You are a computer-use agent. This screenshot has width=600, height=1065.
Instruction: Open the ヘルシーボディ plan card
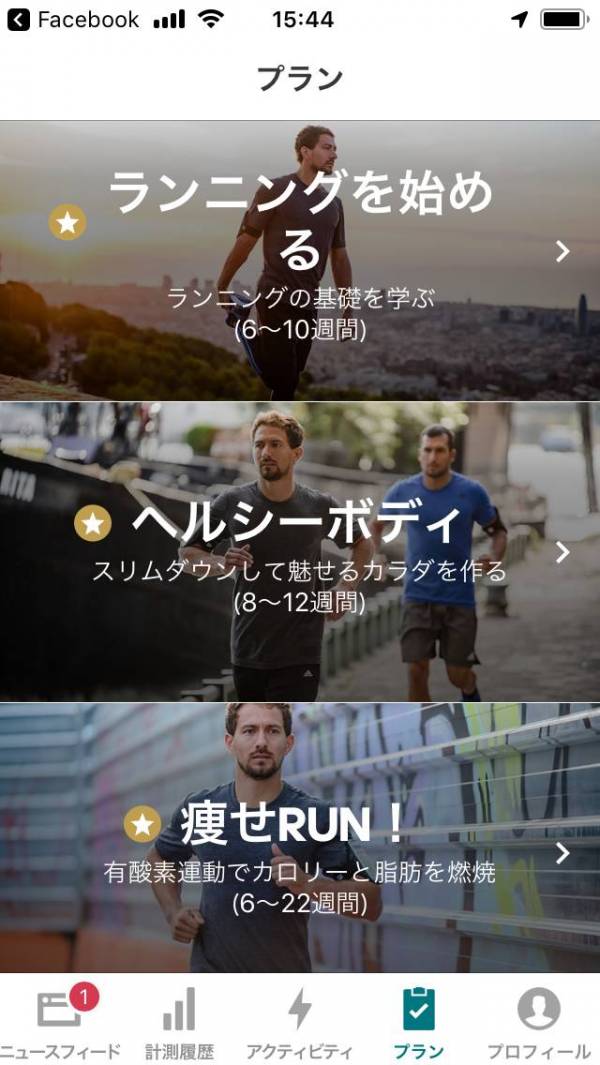coord(300,551)
